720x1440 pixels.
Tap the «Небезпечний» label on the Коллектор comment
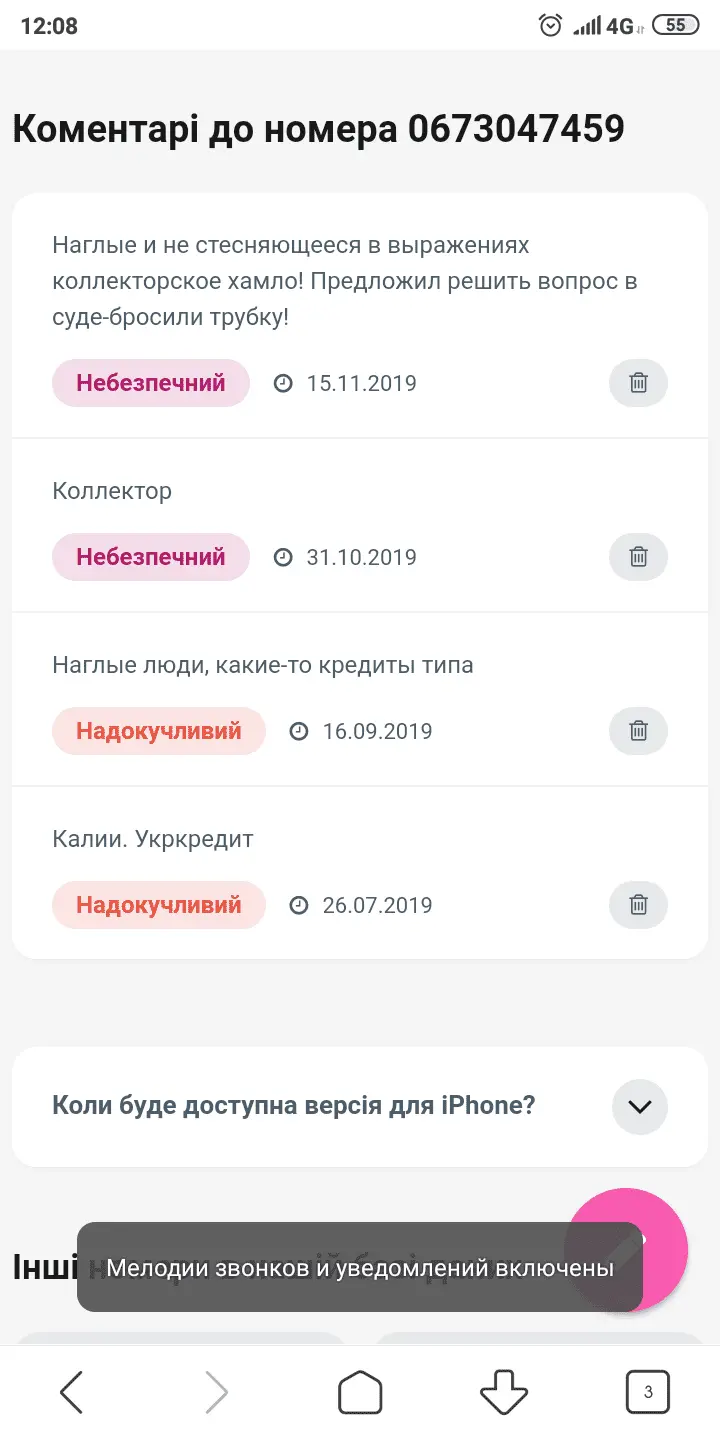coord(150,557)
